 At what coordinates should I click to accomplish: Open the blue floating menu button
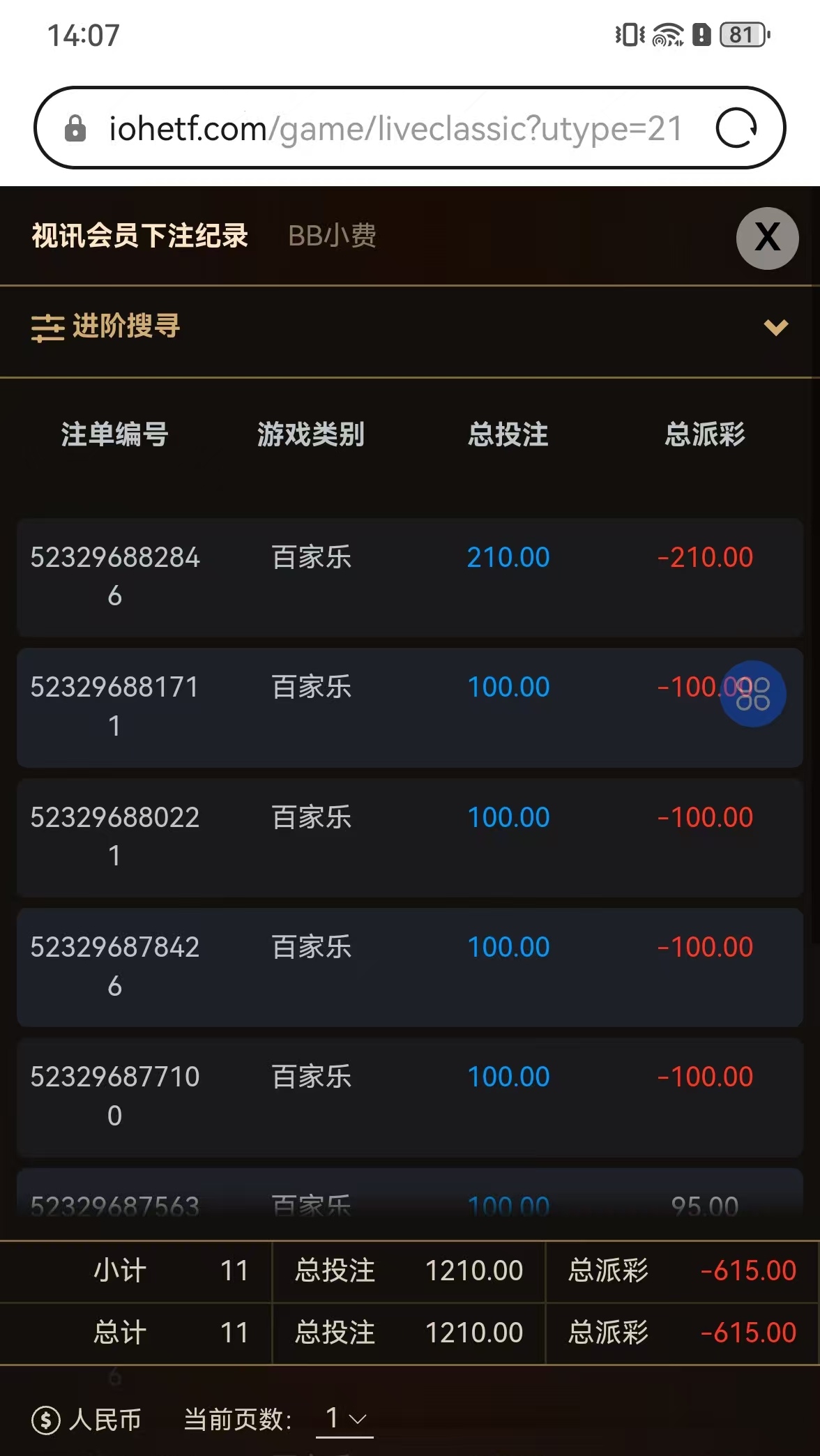pyautogui.click(x=752, y=694)
